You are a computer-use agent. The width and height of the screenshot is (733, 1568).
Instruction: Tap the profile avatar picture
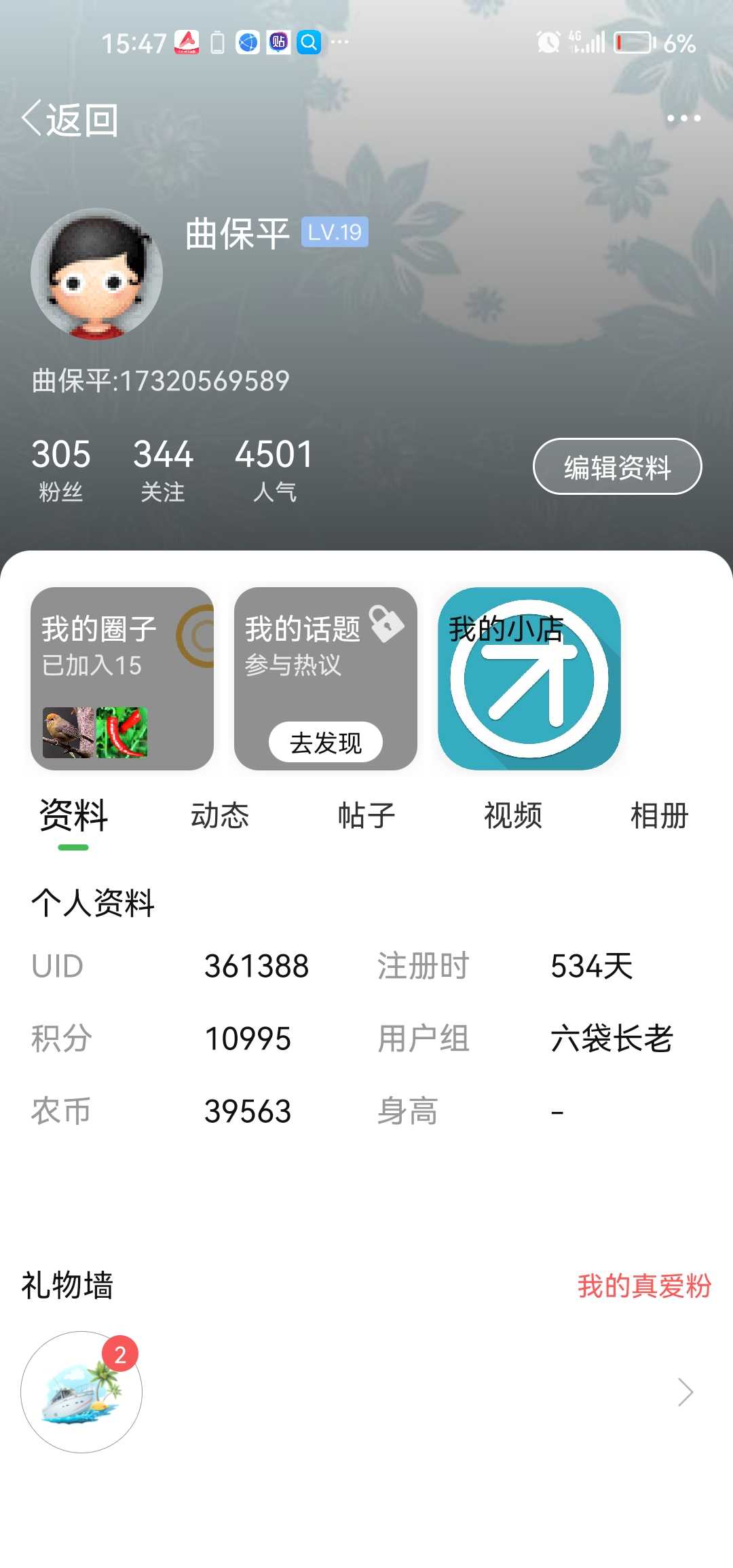(x=96, y=274)
